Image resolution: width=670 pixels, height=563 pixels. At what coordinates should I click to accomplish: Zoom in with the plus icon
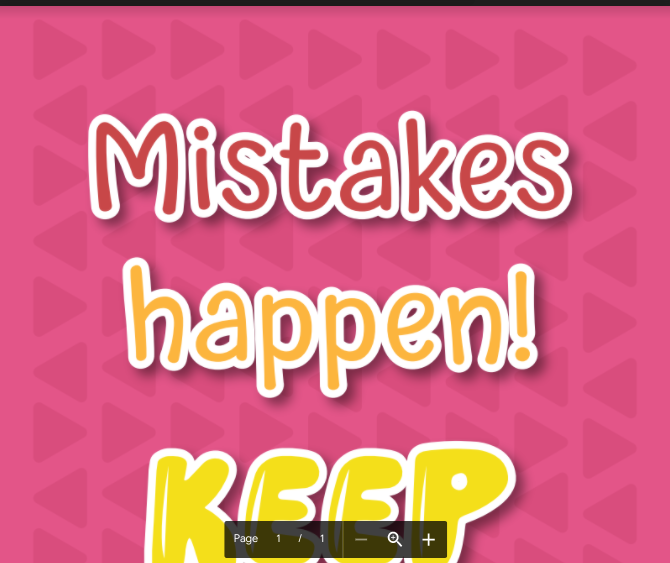point(429,539)
